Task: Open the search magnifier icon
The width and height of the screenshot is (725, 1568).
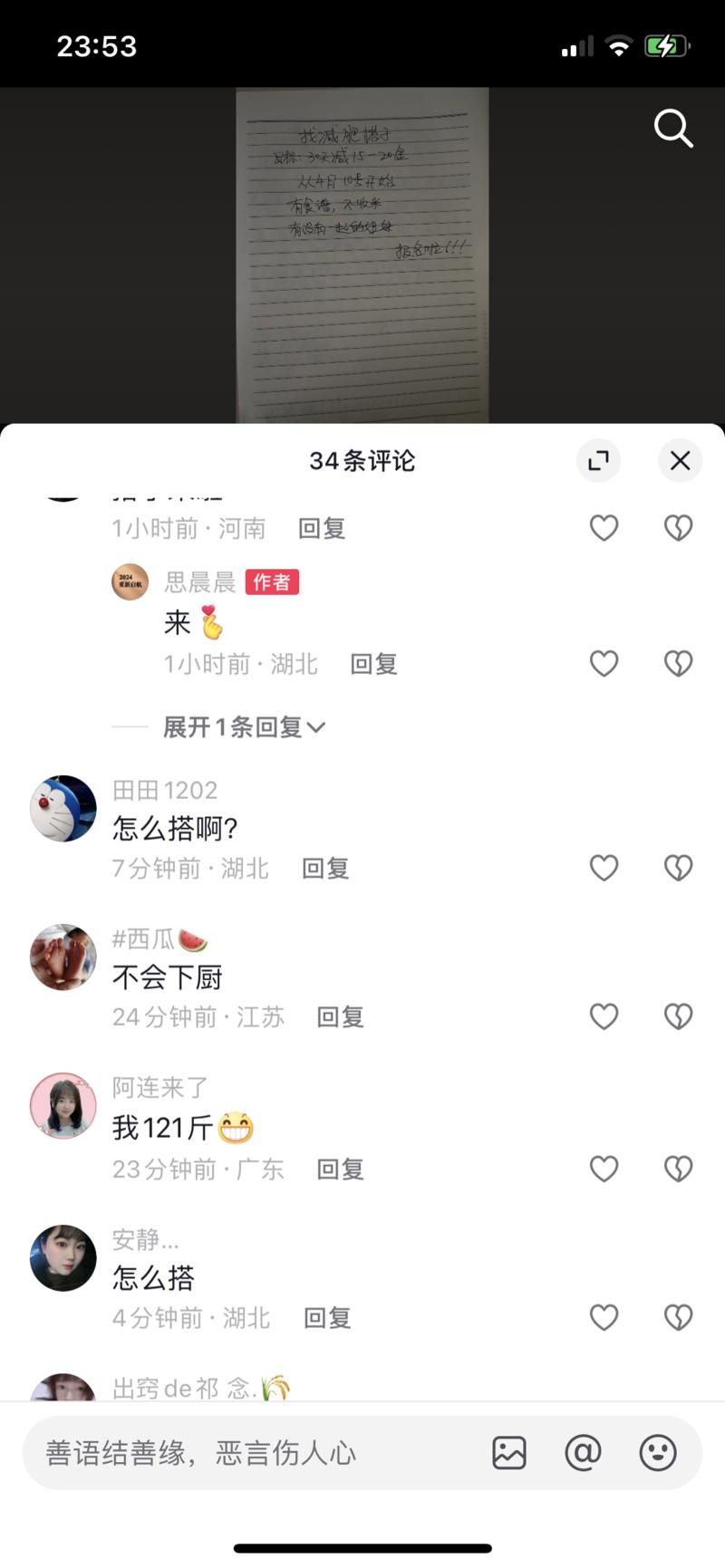Action: 673,129
